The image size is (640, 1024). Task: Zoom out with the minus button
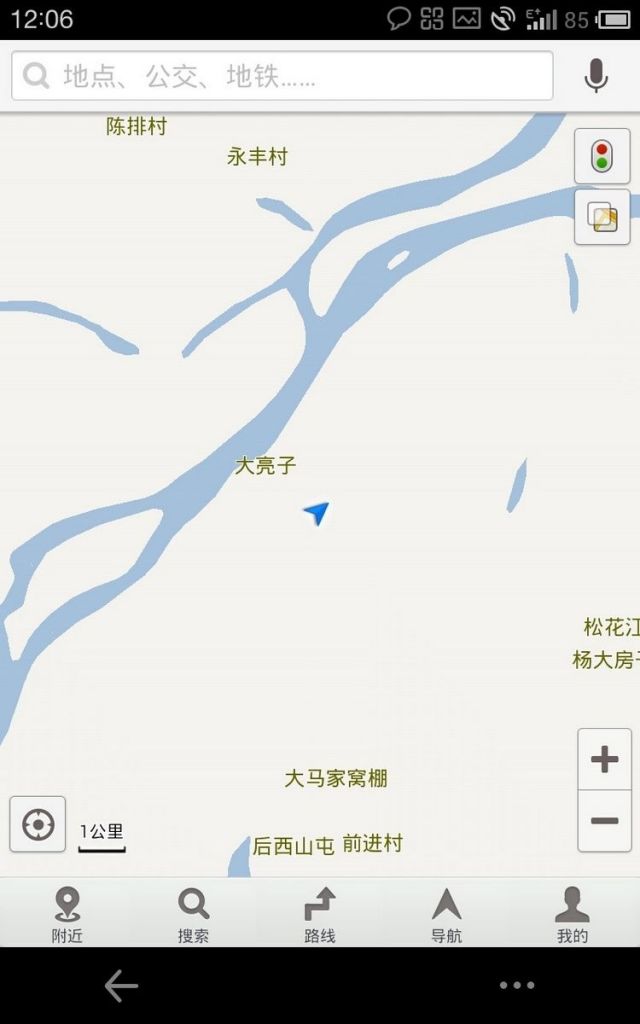click(604, 821)
